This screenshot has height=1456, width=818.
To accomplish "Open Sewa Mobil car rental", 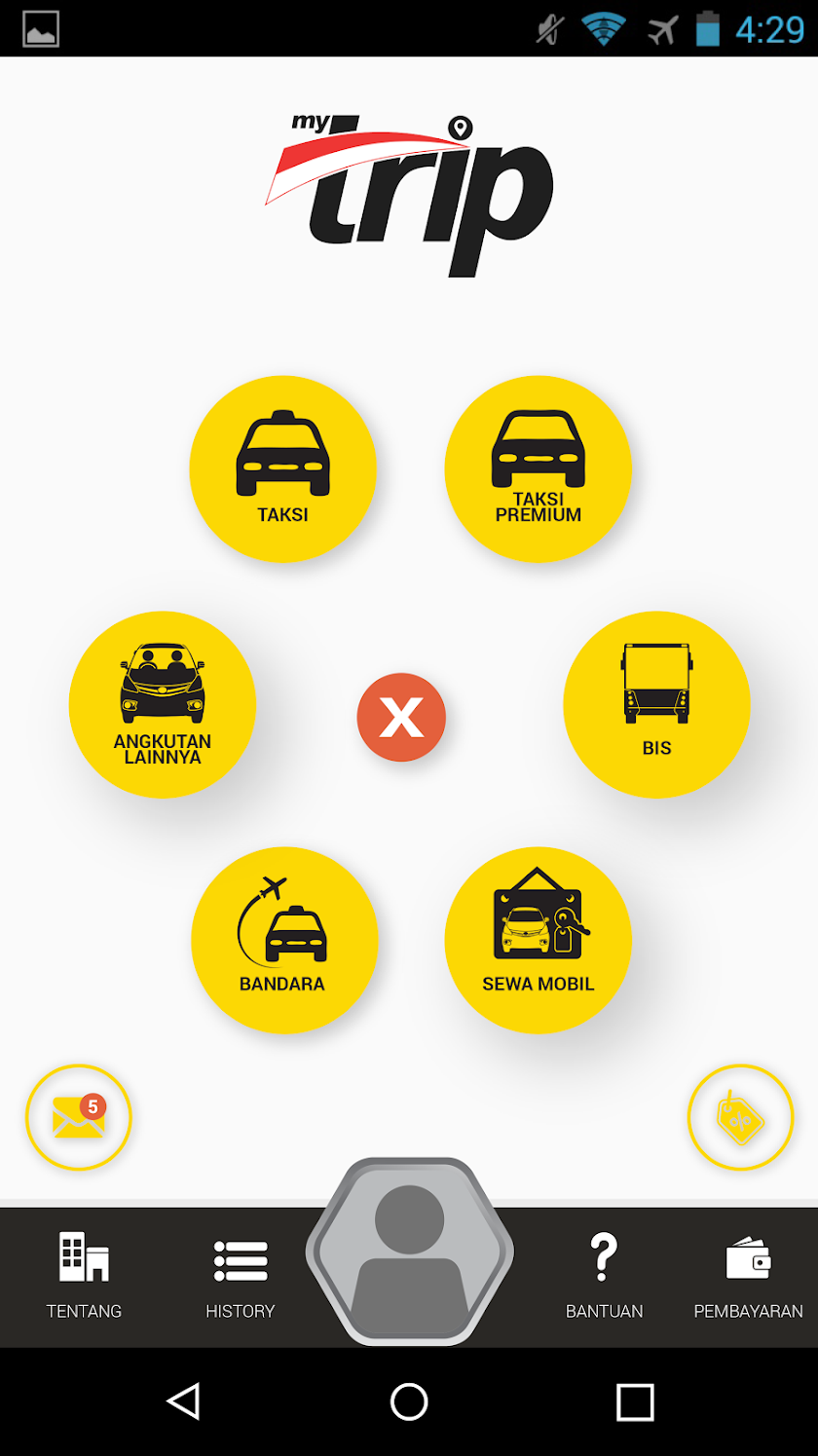I will coord(538,940).
